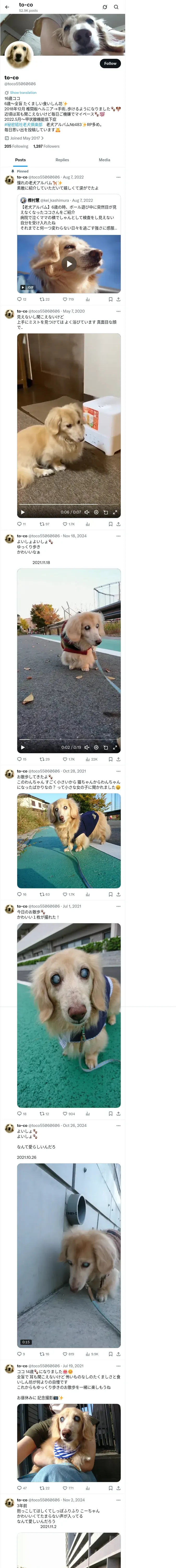Follow the to-co account
This screenshot has height=1568, width=176.
pos(110,63)
